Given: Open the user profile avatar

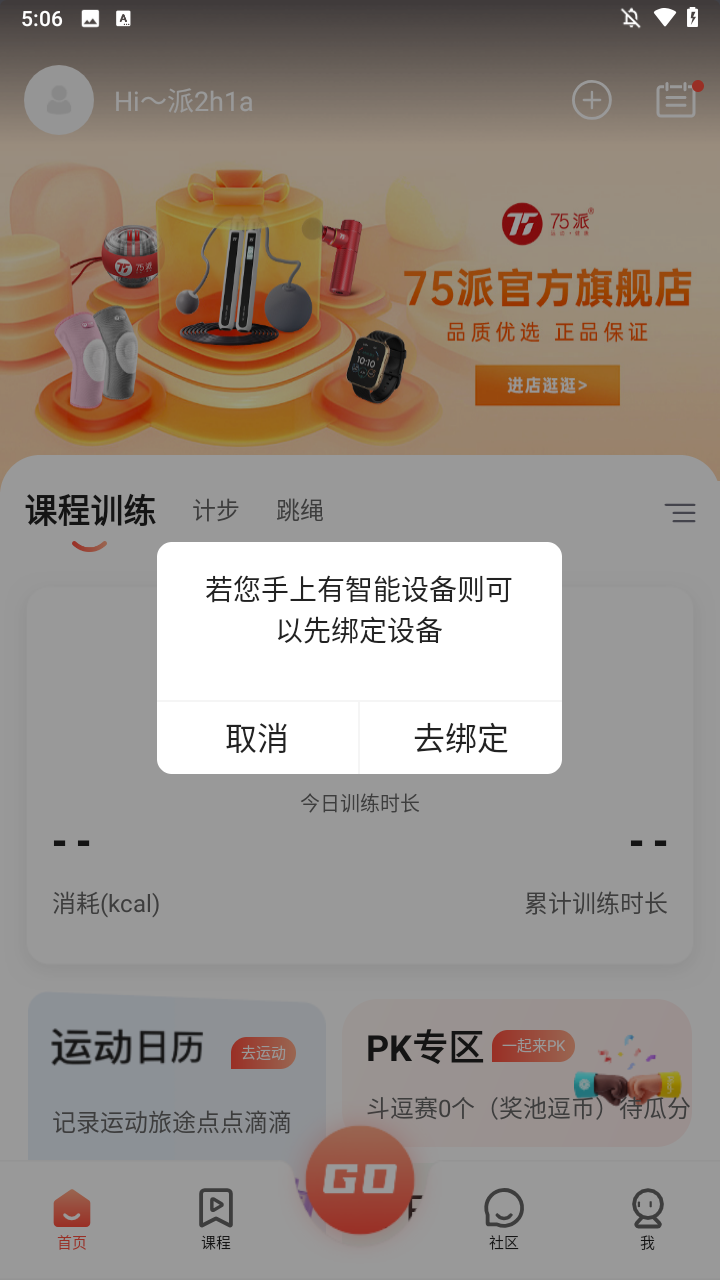Looking at the screenshot, I should (58, 100).
